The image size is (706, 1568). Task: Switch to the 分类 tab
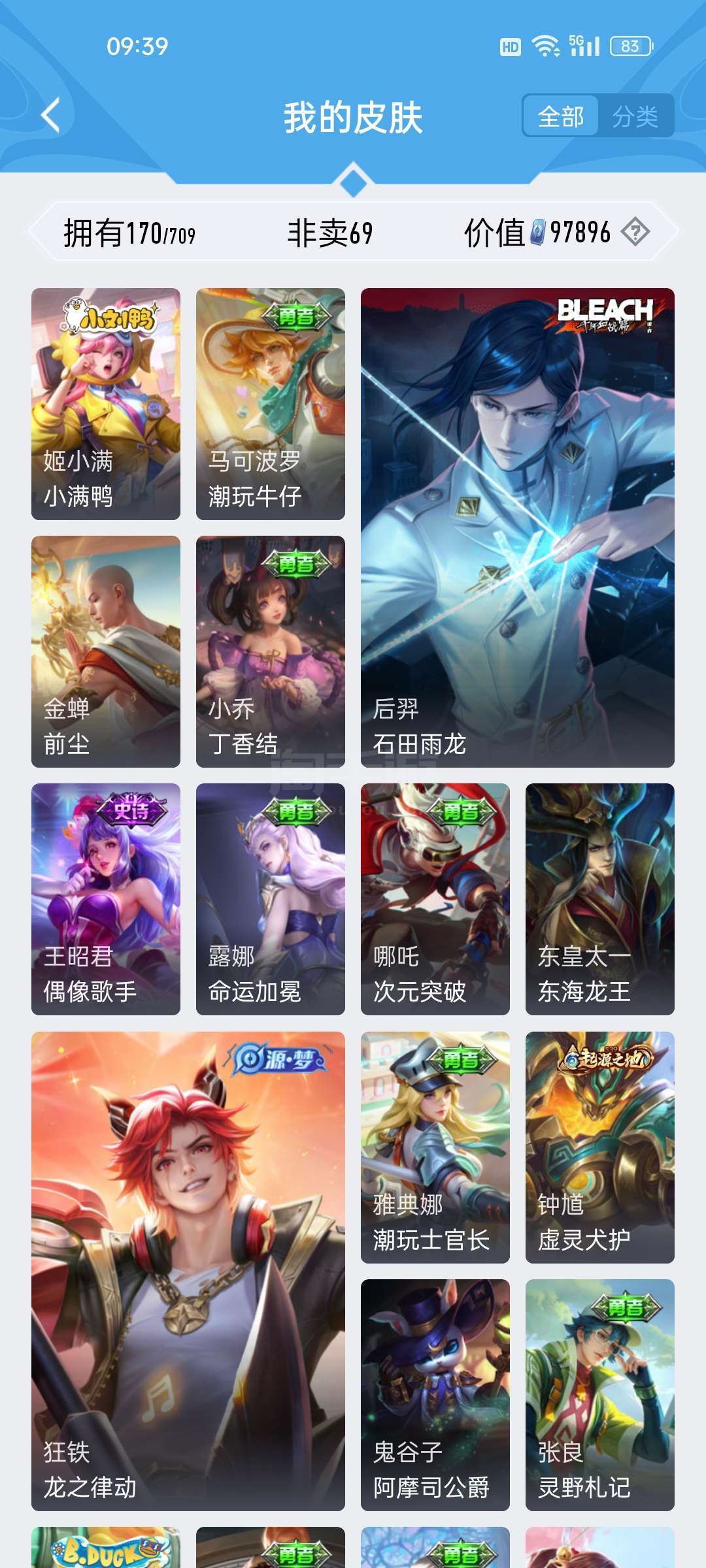click(x=635, y=116)
